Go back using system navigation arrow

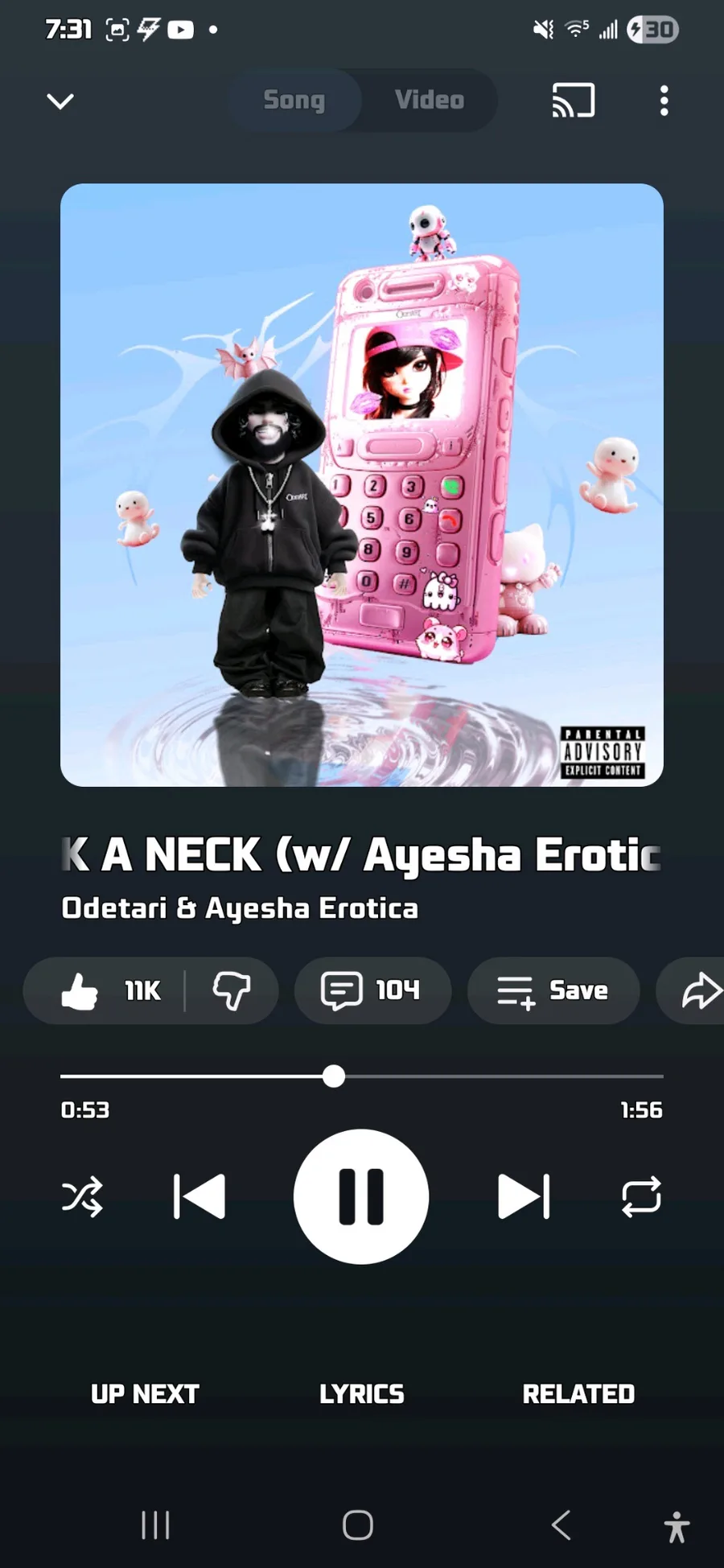(562, 1524)
